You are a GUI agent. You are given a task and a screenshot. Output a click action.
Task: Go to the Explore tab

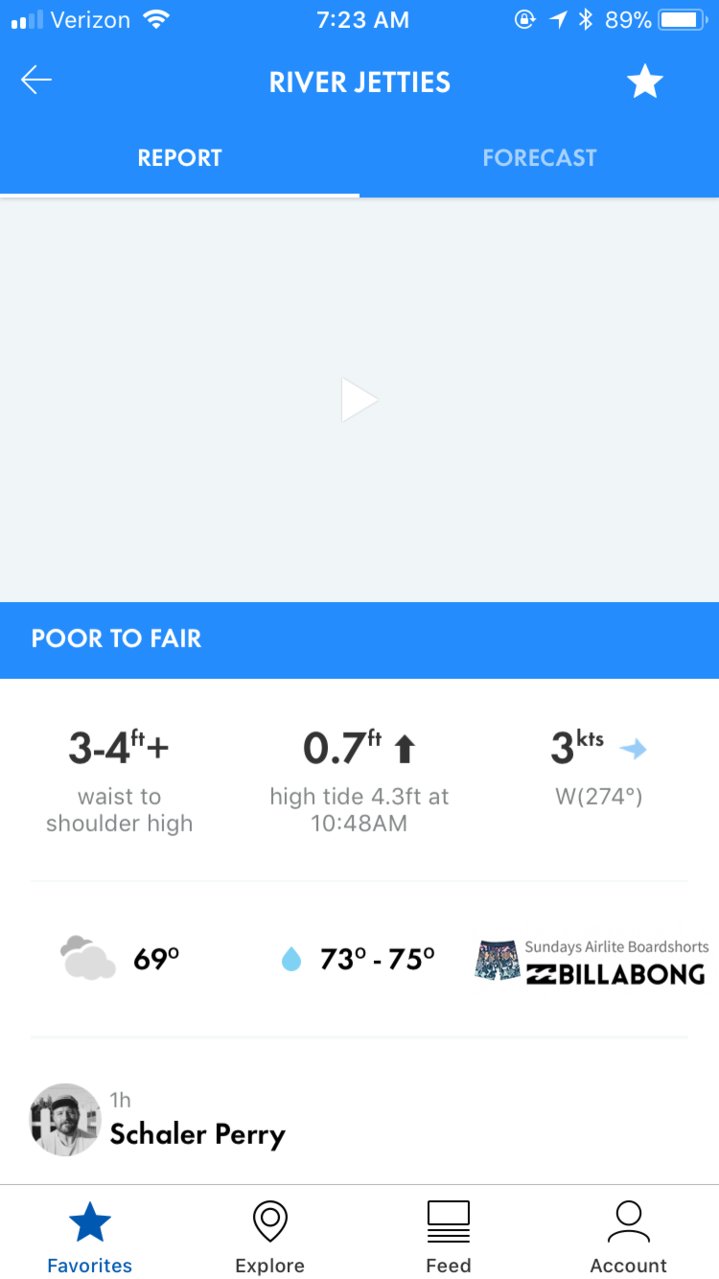270,1237
